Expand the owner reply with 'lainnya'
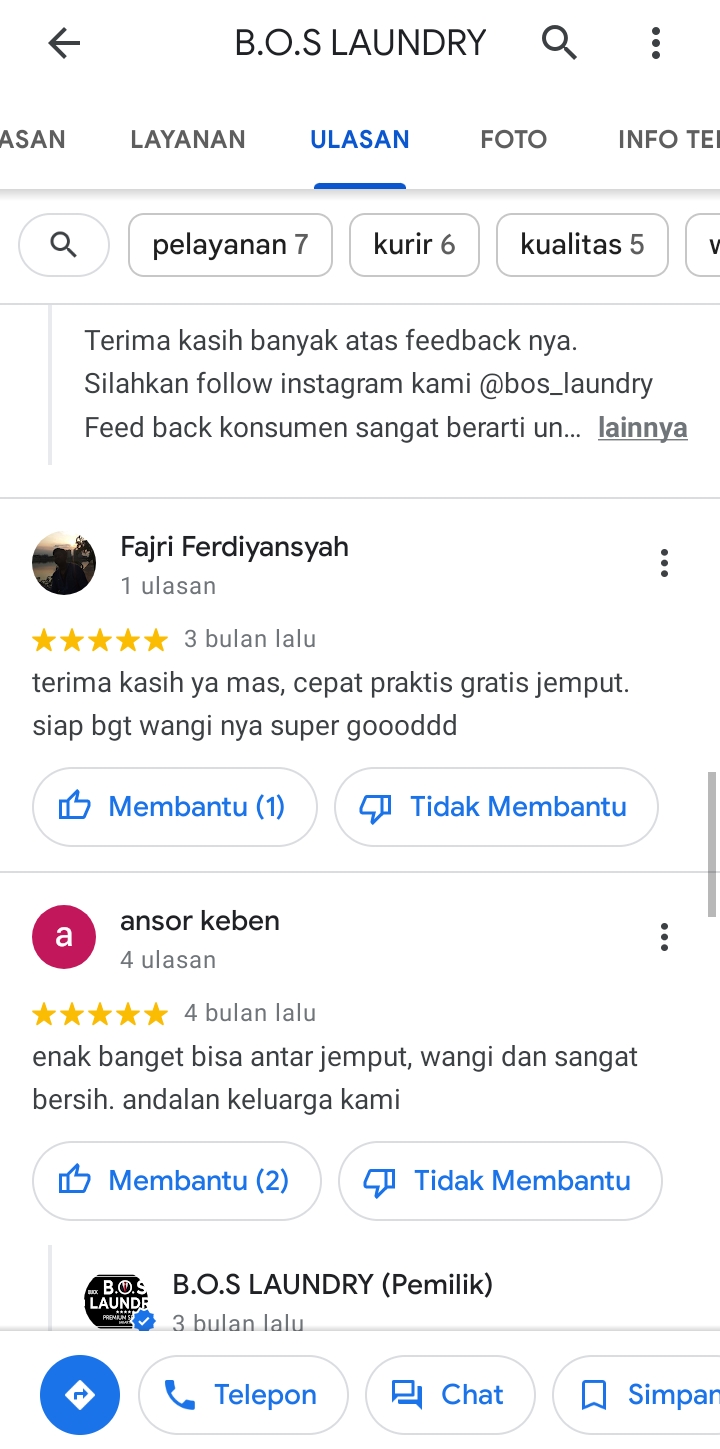 point(642,427)
